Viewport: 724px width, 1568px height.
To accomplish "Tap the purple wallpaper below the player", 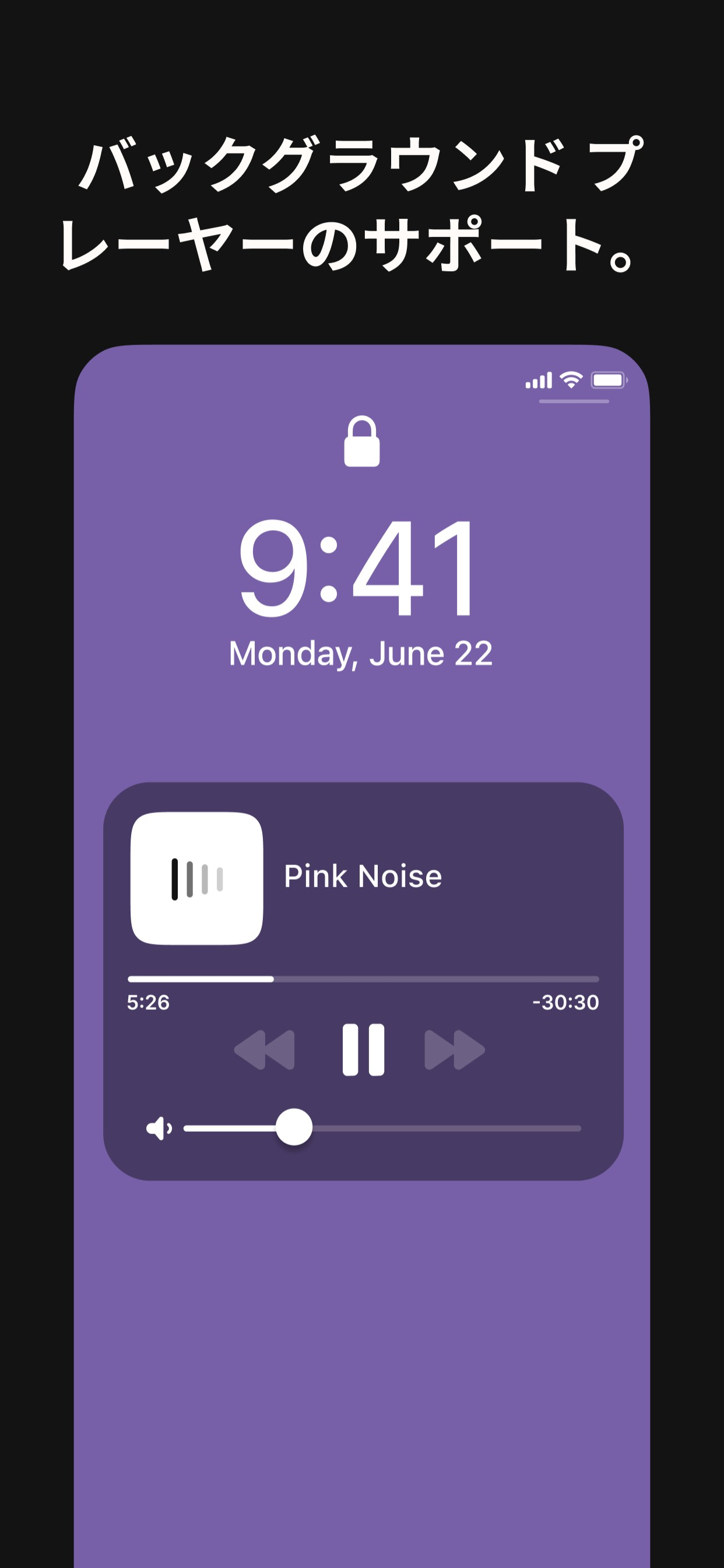I will coord(362,1339).
